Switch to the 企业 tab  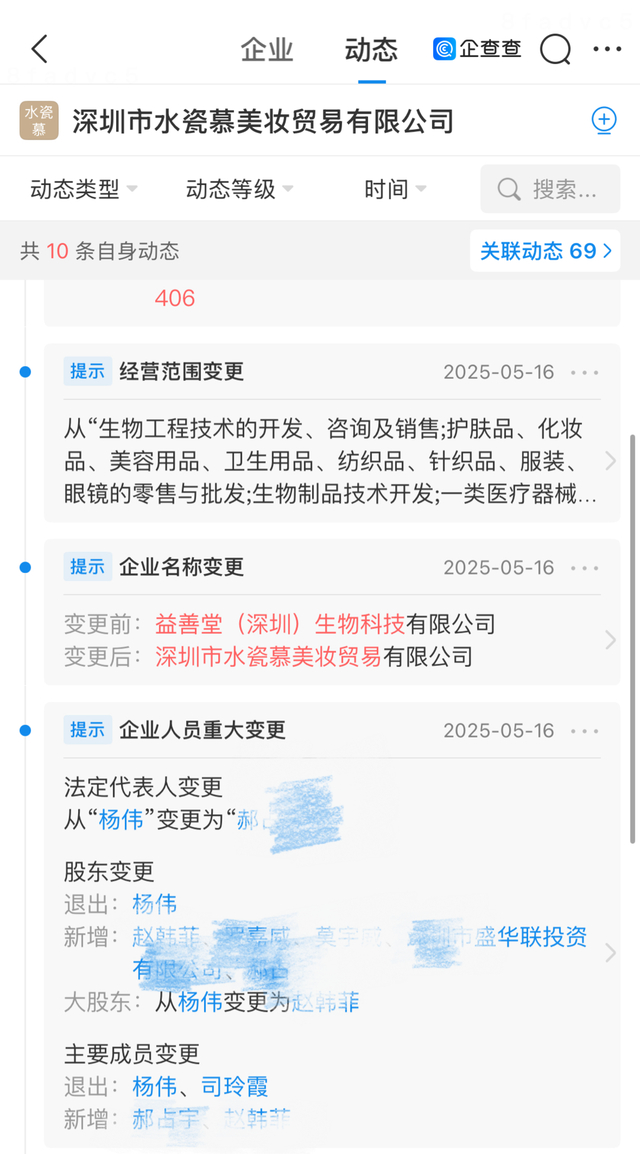(x=267, y=49)
